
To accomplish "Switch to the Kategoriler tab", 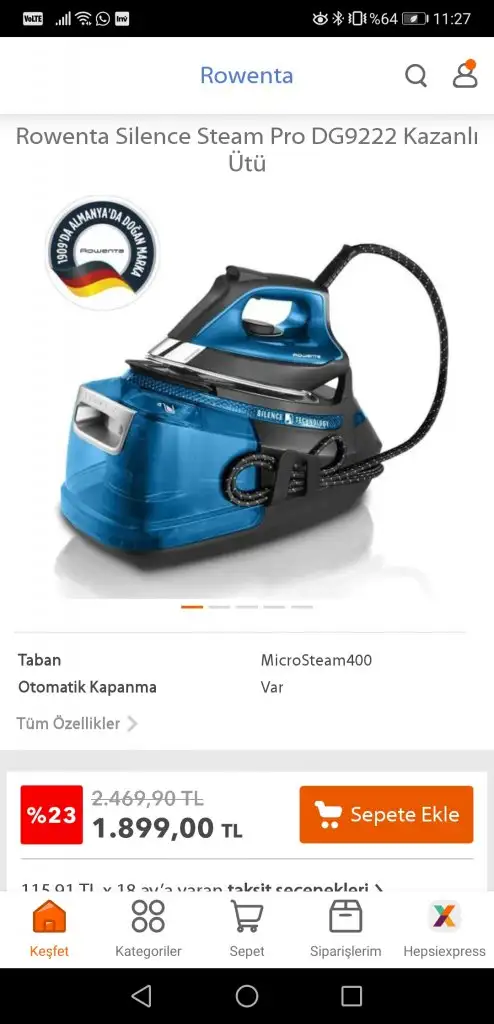I will 148,928.
